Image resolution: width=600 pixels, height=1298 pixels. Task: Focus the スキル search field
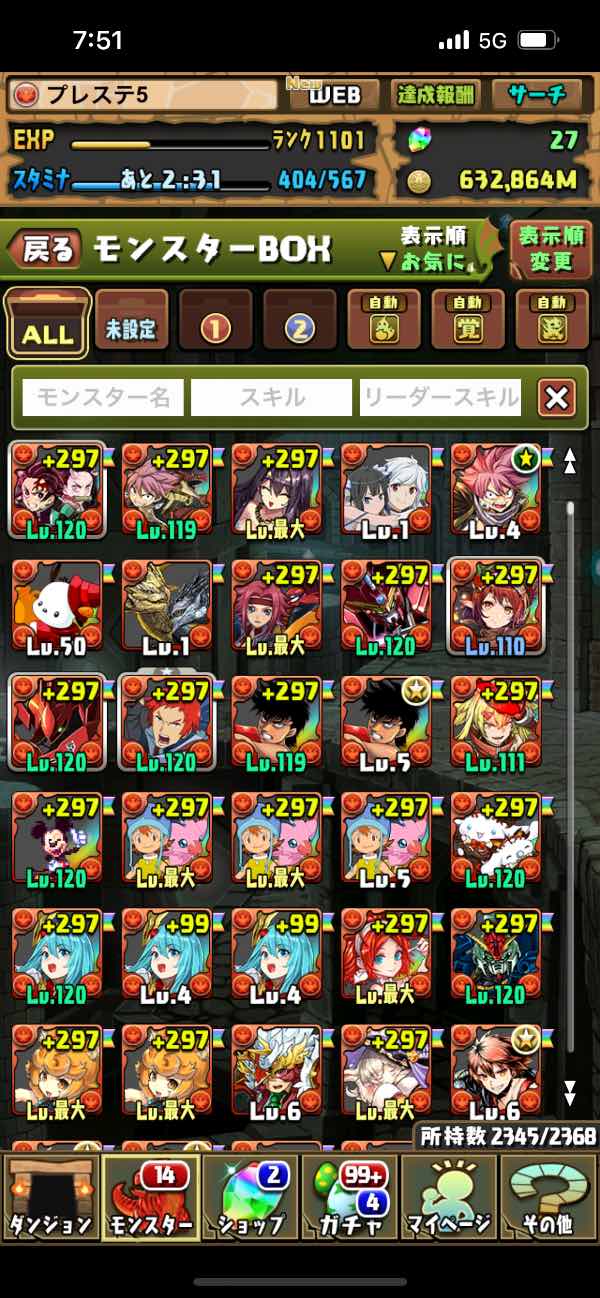coord(272,398)
